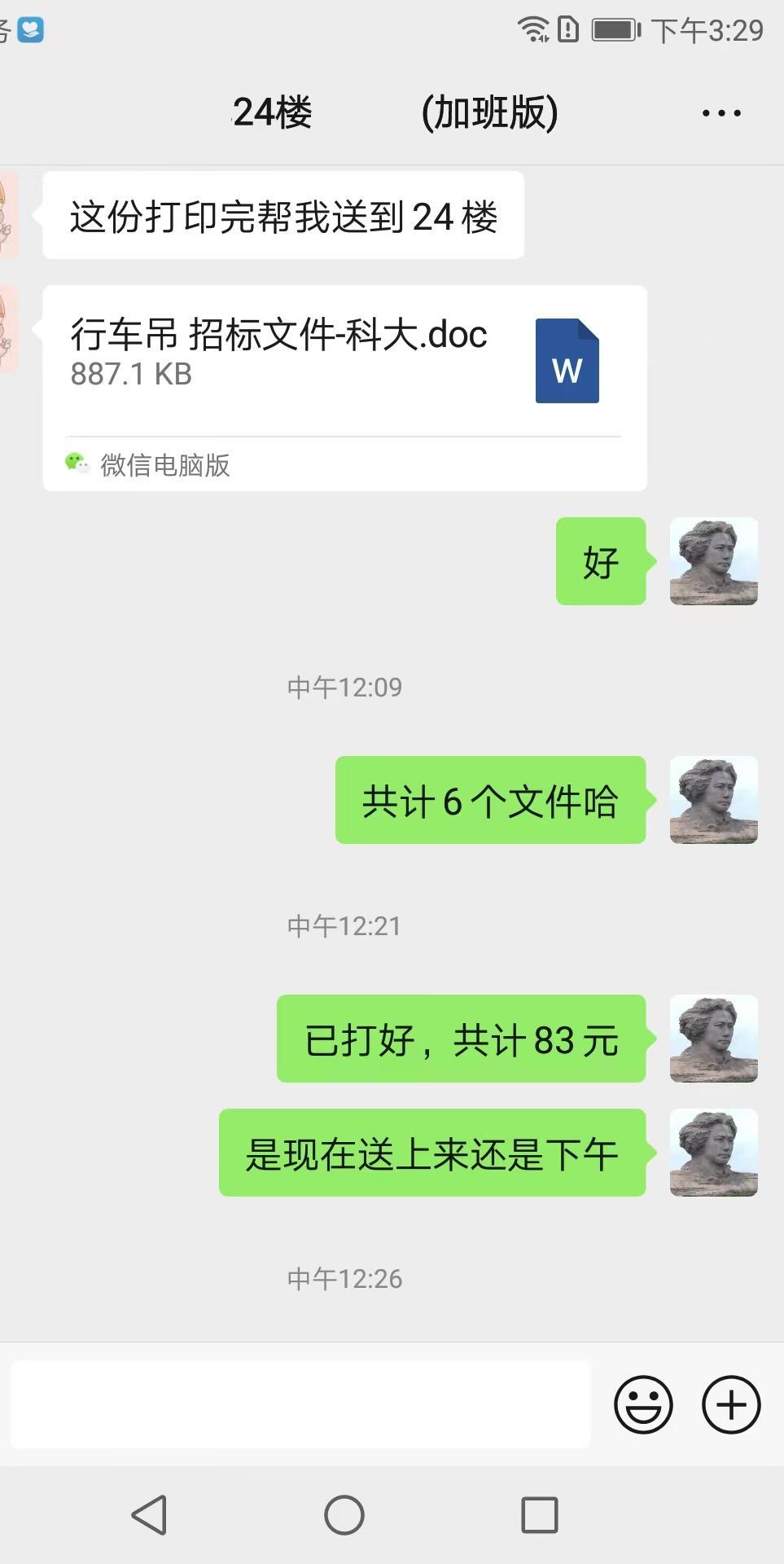Viewport: 784px width, 1564px height.
Task: Tap own avatar beside 好 message
Action: (x=713, y=561)
